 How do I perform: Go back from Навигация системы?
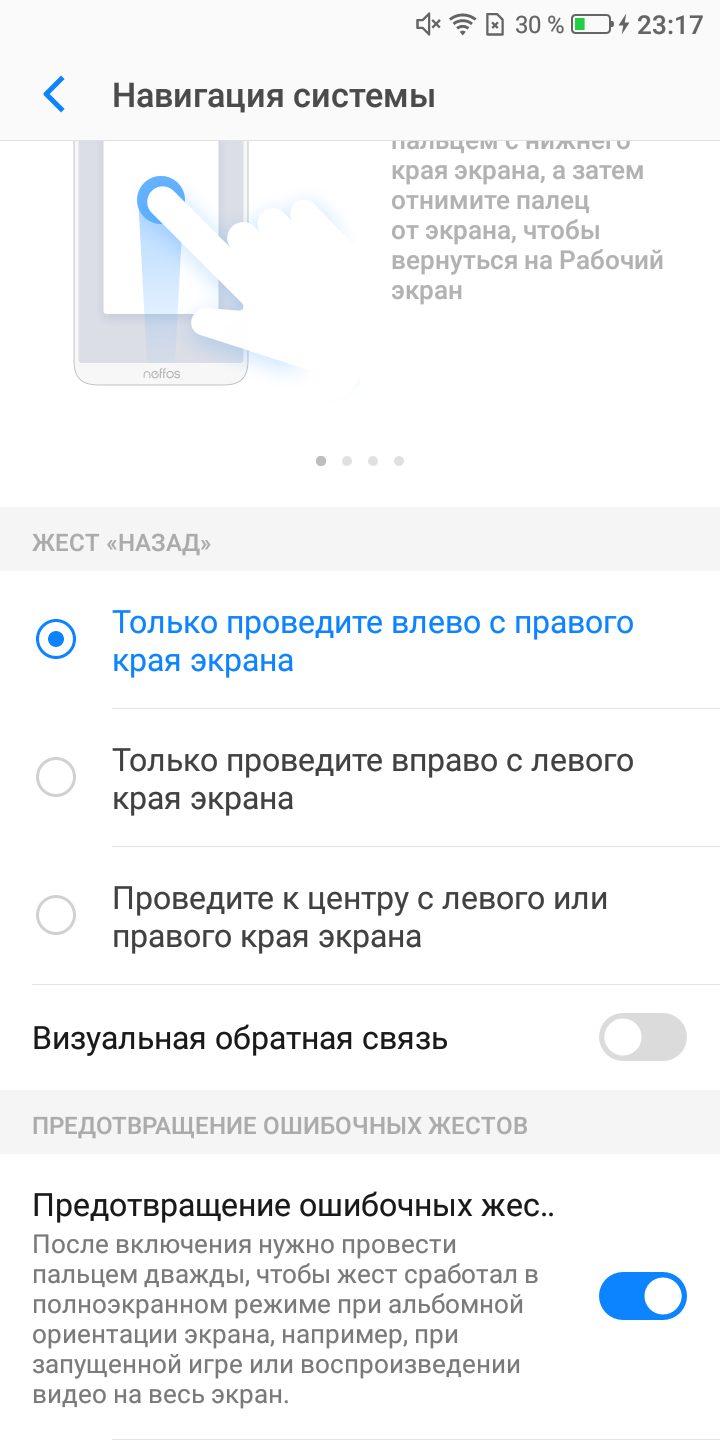(54, 95)
